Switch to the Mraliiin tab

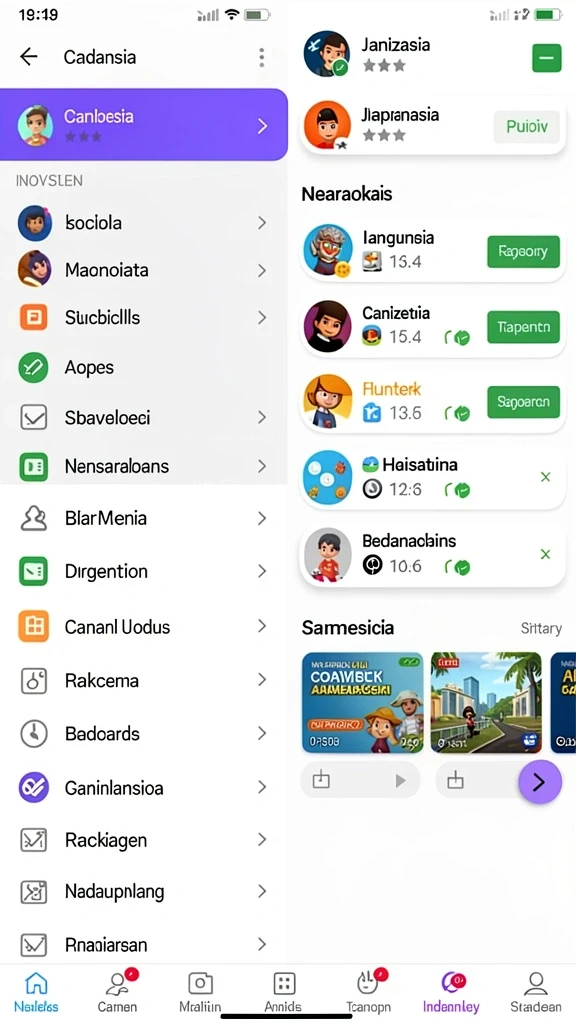[200, 992]
